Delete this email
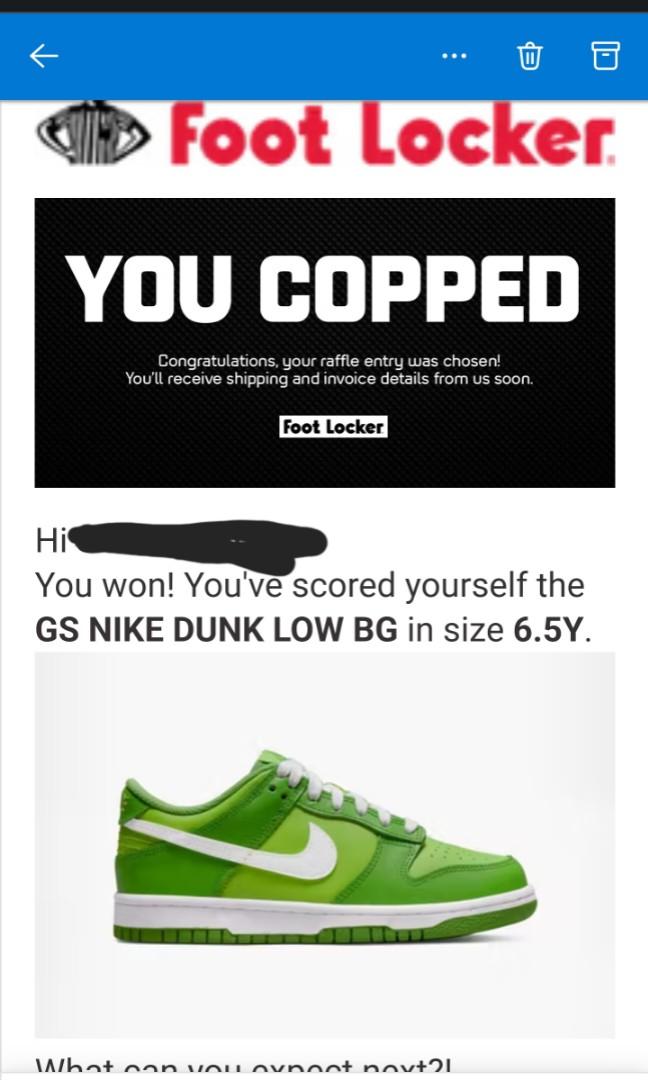Screen dimensions: 648x1080 pos(529,57)
